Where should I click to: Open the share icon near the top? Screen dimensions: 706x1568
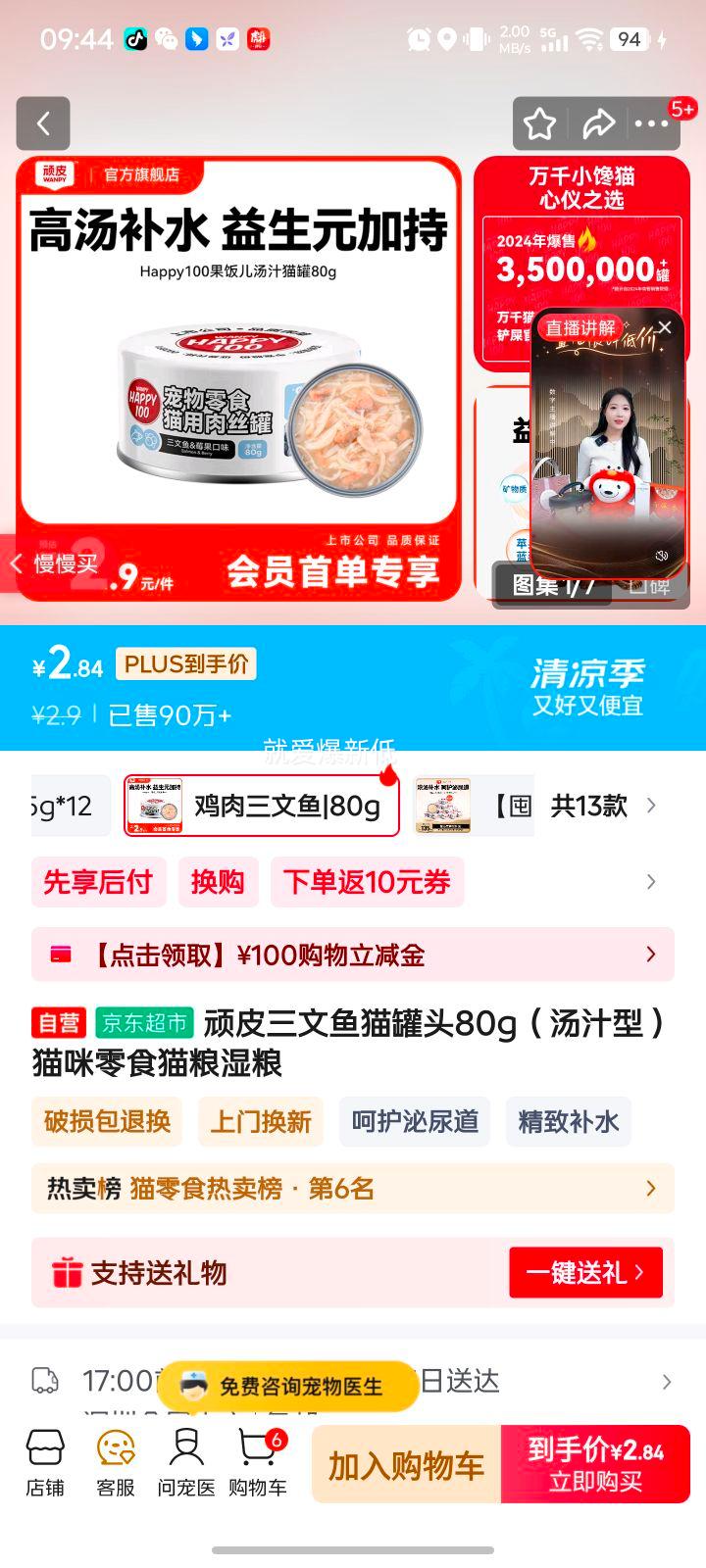point(600,123)
